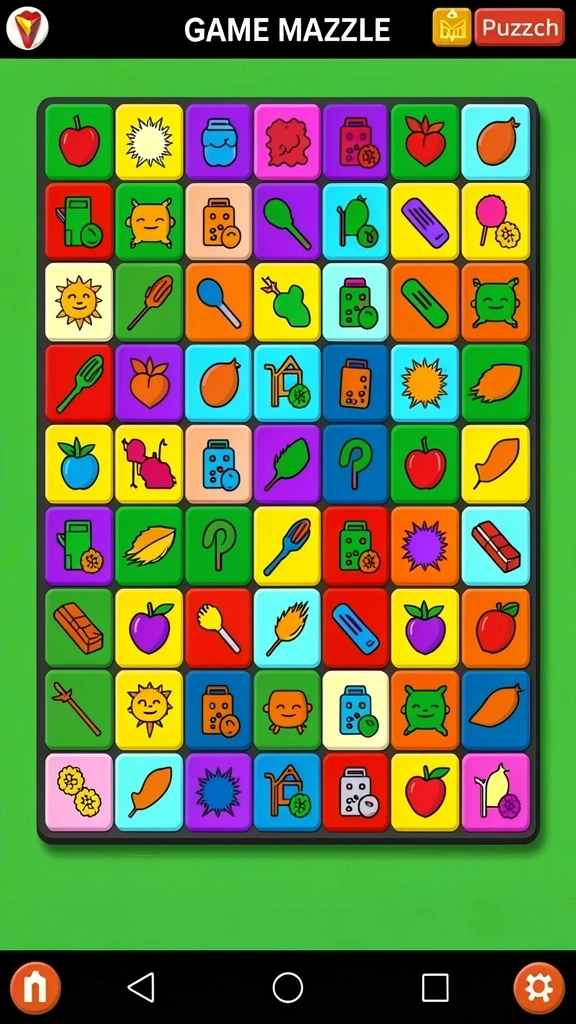The width and height of the screenshot is (576, 1024).
Task: Select the grey grater tile on red
Action: 355,792
